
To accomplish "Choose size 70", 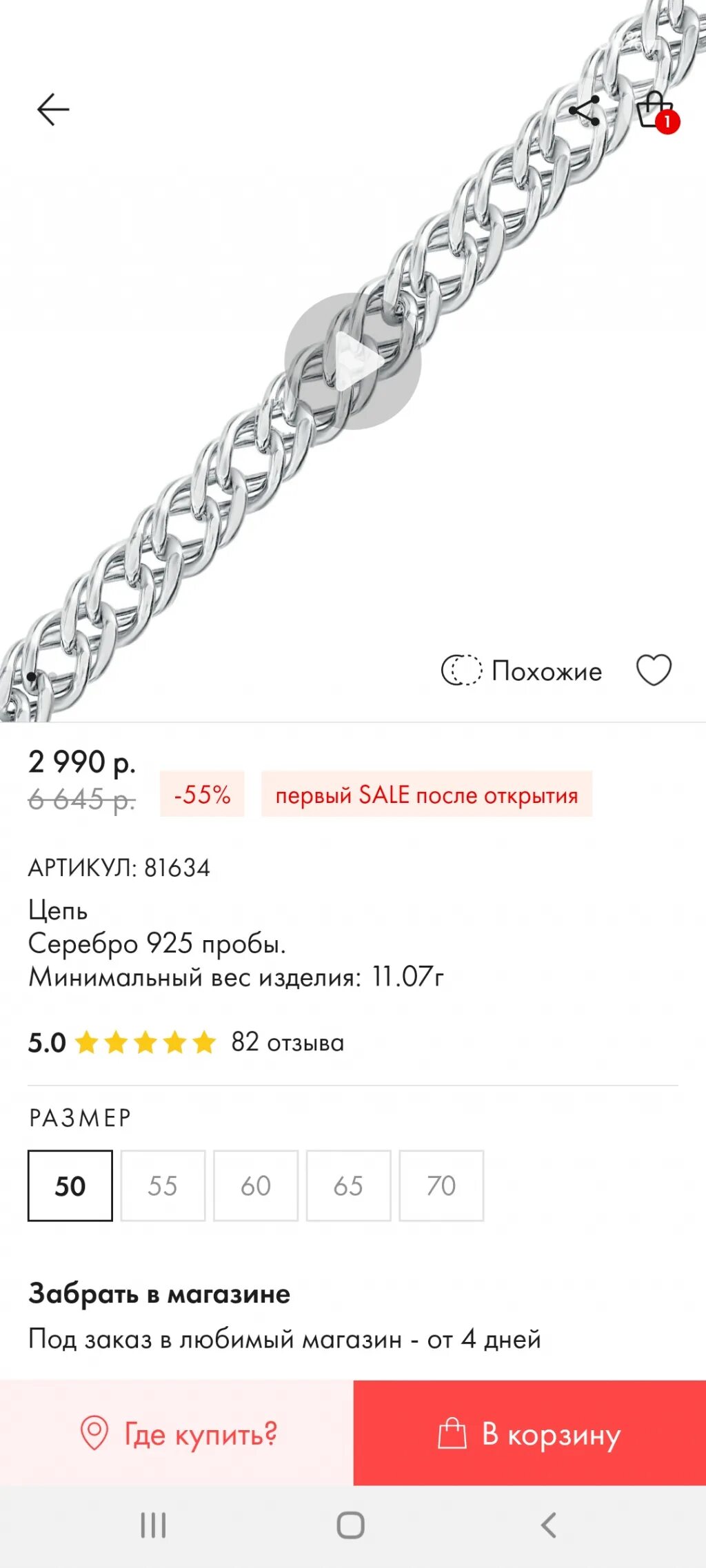I will click(x=441, y=1185).
